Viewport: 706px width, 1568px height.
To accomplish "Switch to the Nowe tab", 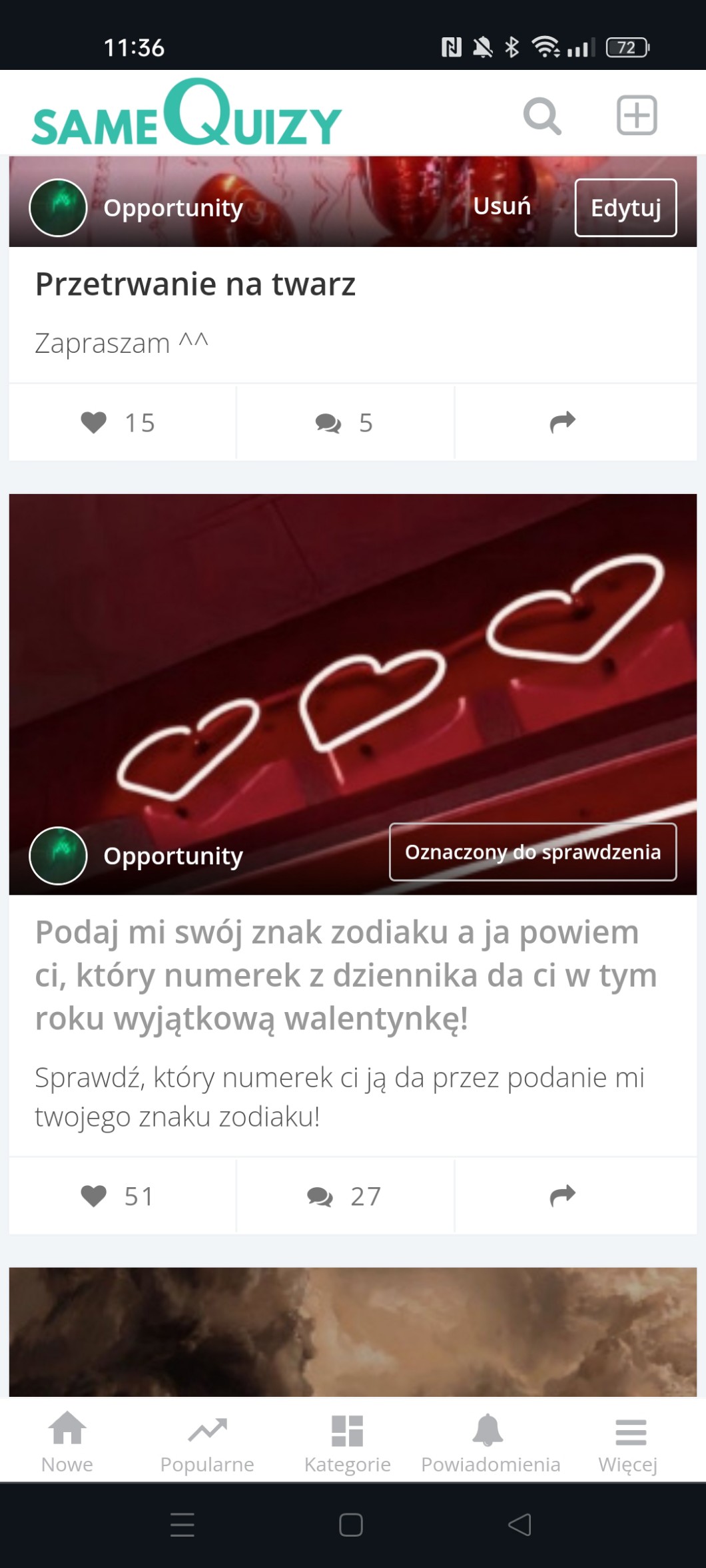I will pyautogui.click(x=67, y=1442).
